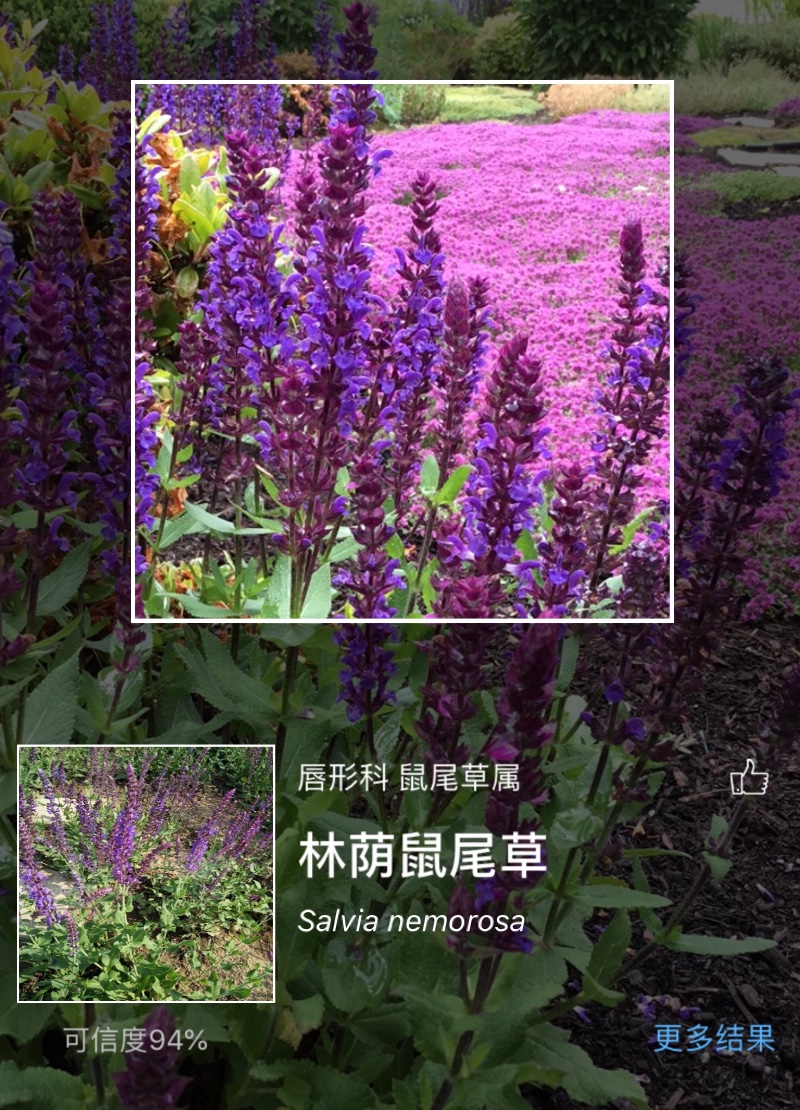Tap the thumbs-up icon to confirm identification
Viewport: 800px width, 1110px height.
[749, 777]
